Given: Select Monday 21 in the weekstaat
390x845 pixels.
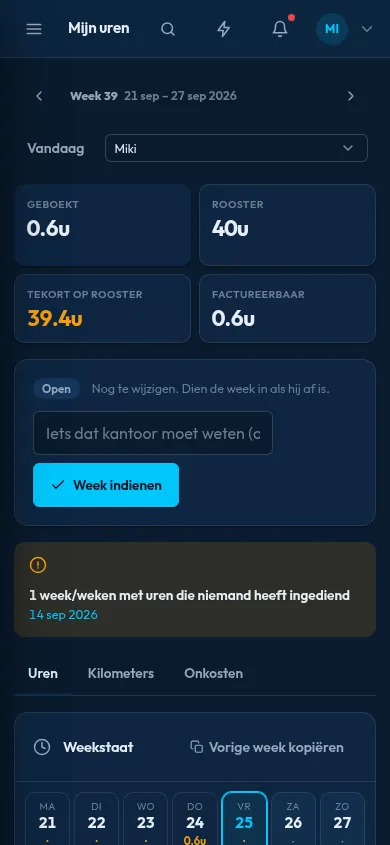Looking at the screenshot, I should [47, 819].
